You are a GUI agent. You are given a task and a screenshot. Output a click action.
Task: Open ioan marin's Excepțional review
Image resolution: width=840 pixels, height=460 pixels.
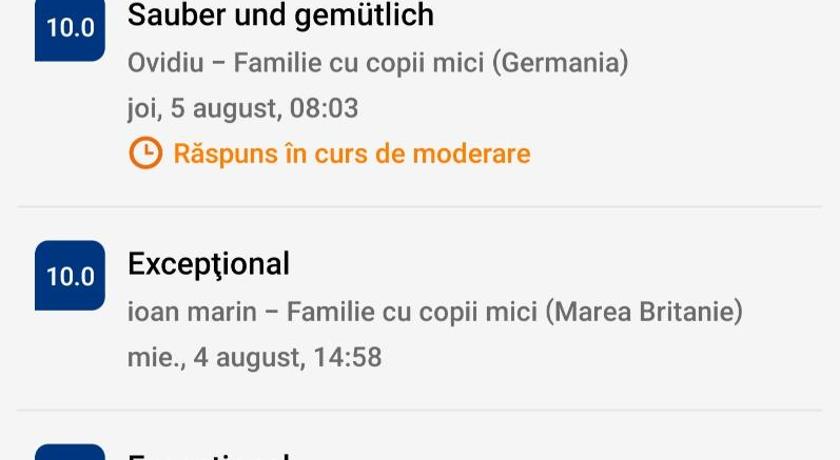click(x=209, y=264)
